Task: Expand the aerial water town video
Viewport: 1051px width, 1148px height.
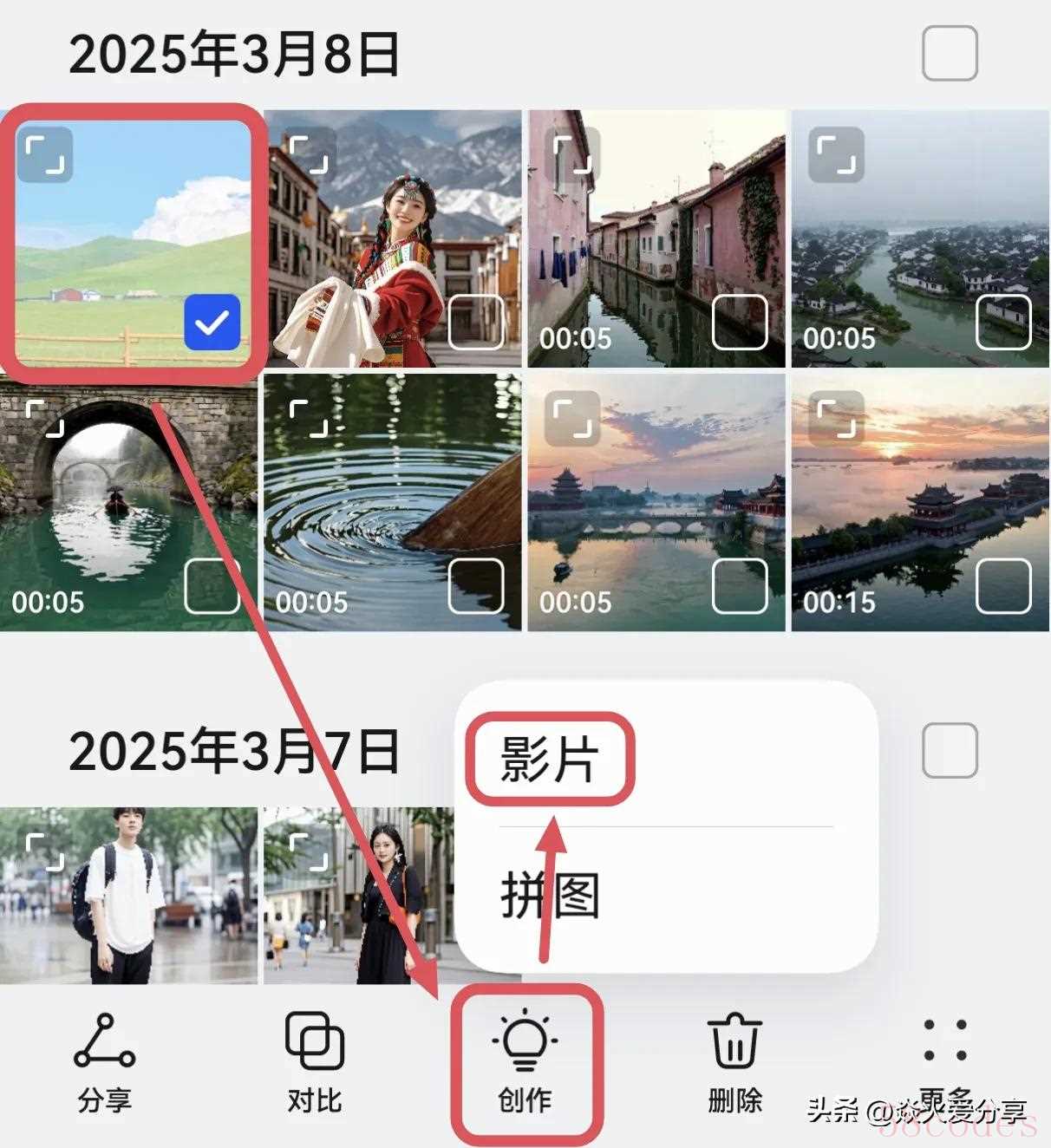Action: coord(836,154)
